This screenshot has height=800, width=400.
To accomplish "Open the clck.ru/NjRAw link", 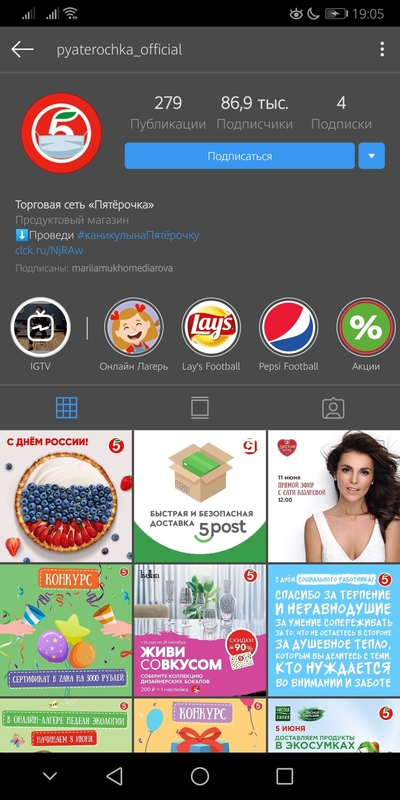I will tap(49, 251).
